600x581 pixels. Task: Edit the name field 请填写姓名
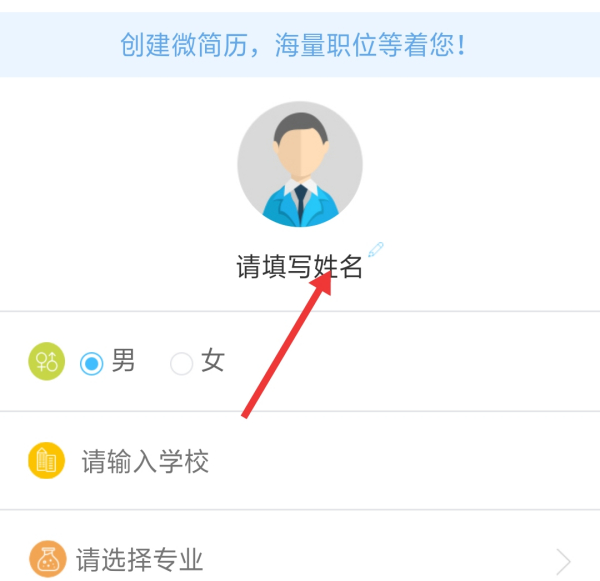pyautogui.click(x=299, y=267)
